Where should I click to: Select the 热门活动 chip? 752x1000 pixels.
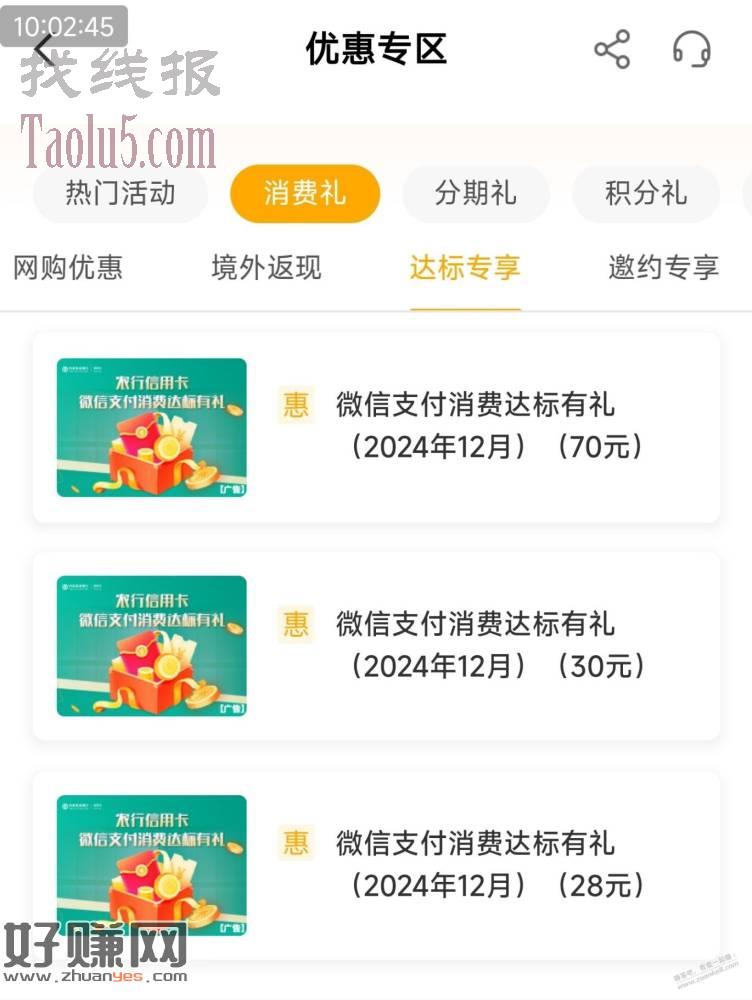click(120, 193)
